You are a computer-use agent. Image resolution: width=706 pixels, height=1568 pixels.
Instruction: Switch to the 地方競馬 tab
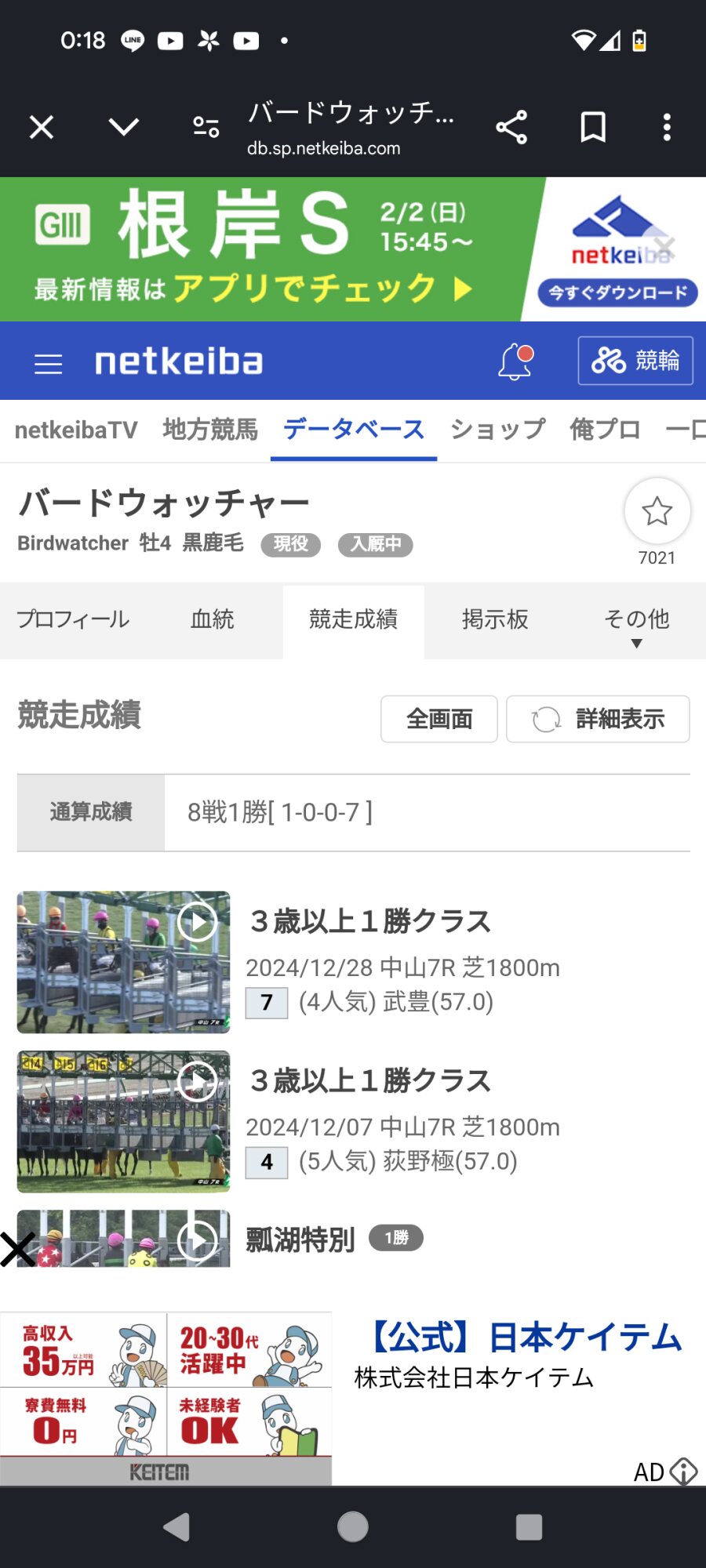(x=210, y=430)
